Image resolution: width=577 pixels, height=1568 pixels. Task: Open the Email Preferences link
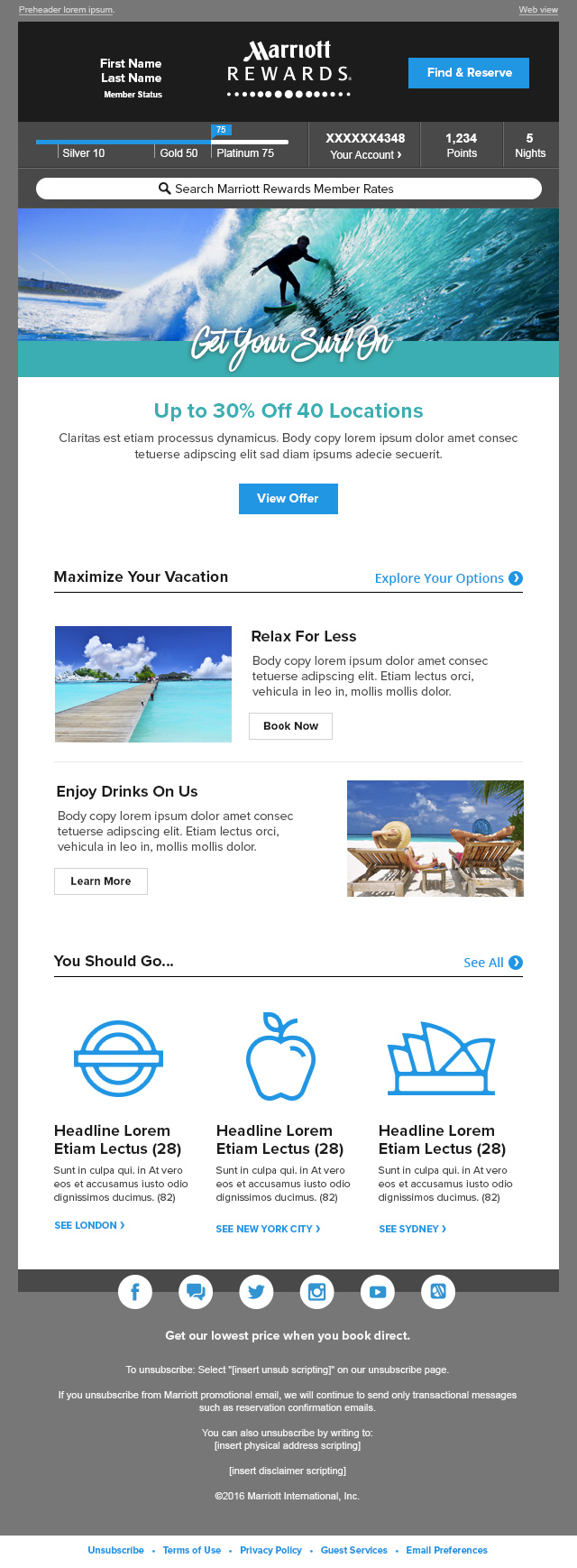446,1550
